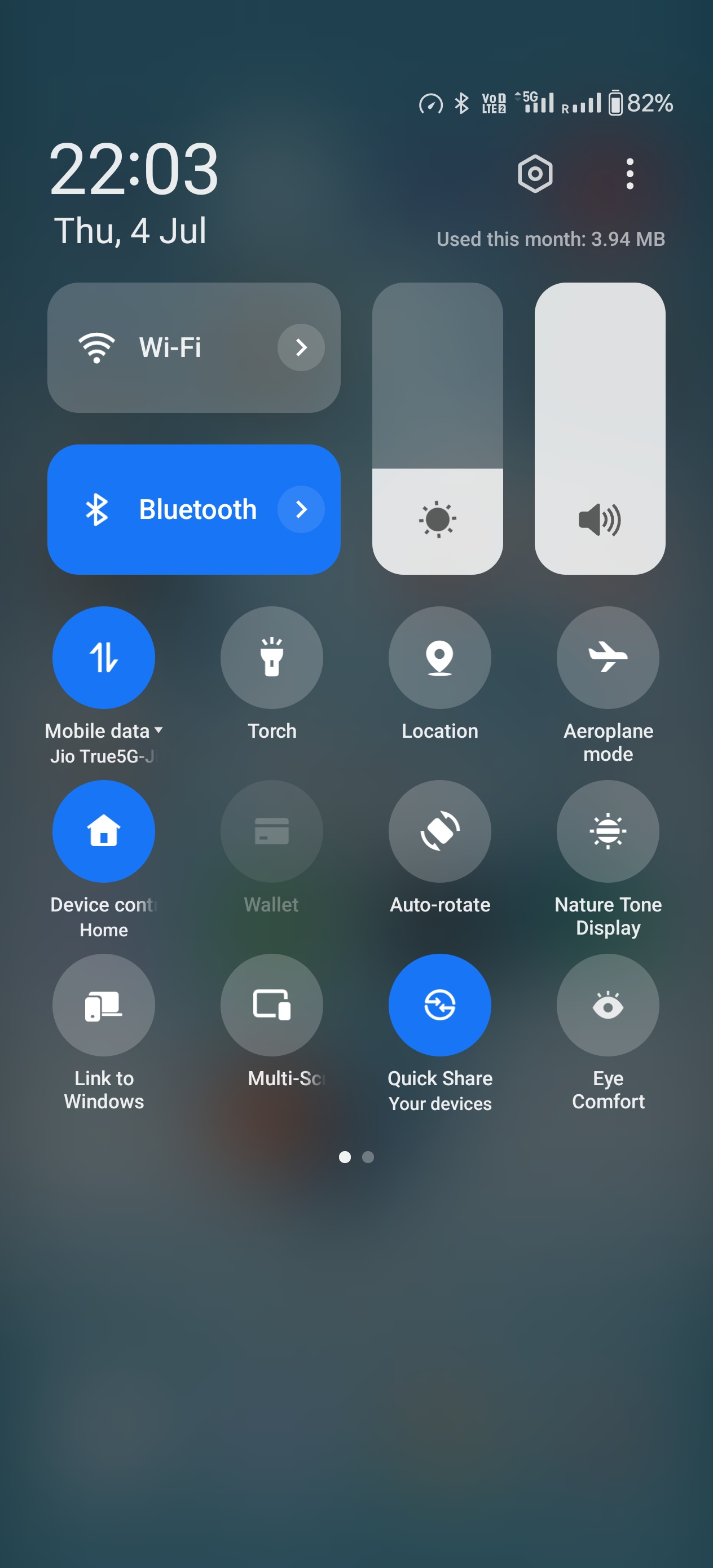This screenshot has height=1568, width=713.
Task: Open the settings gear icon
Action: (535, 174)
